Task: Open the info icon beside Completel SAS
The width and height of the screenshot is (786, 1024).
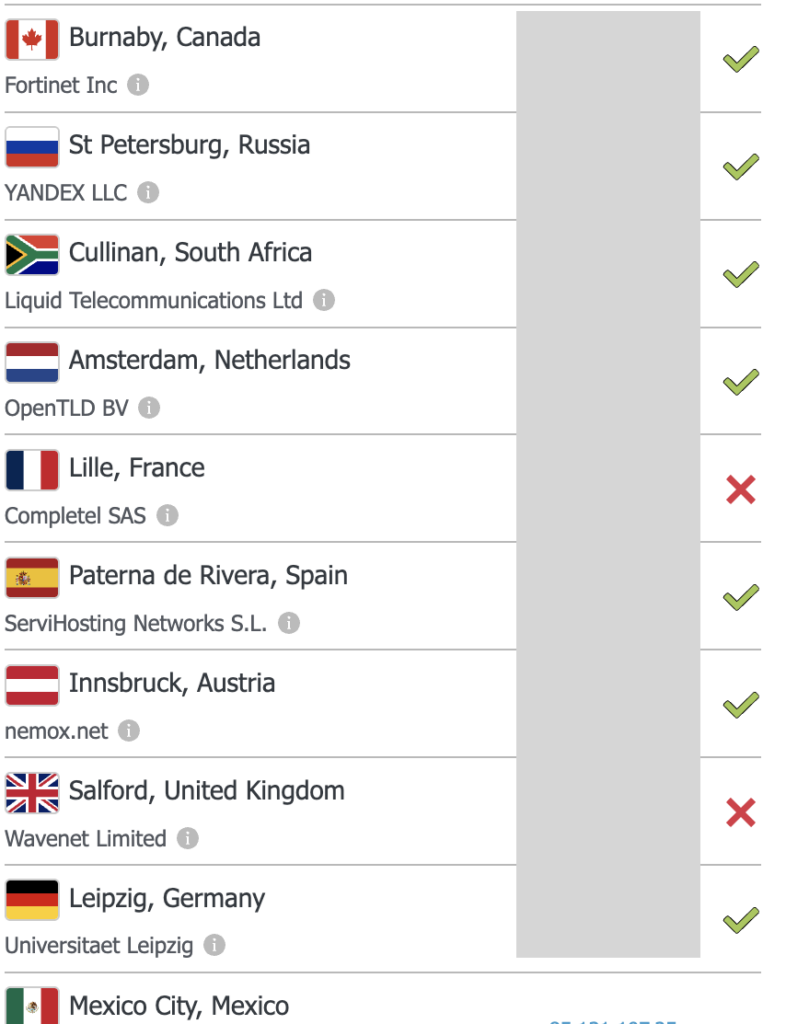Action: [167, 516]
